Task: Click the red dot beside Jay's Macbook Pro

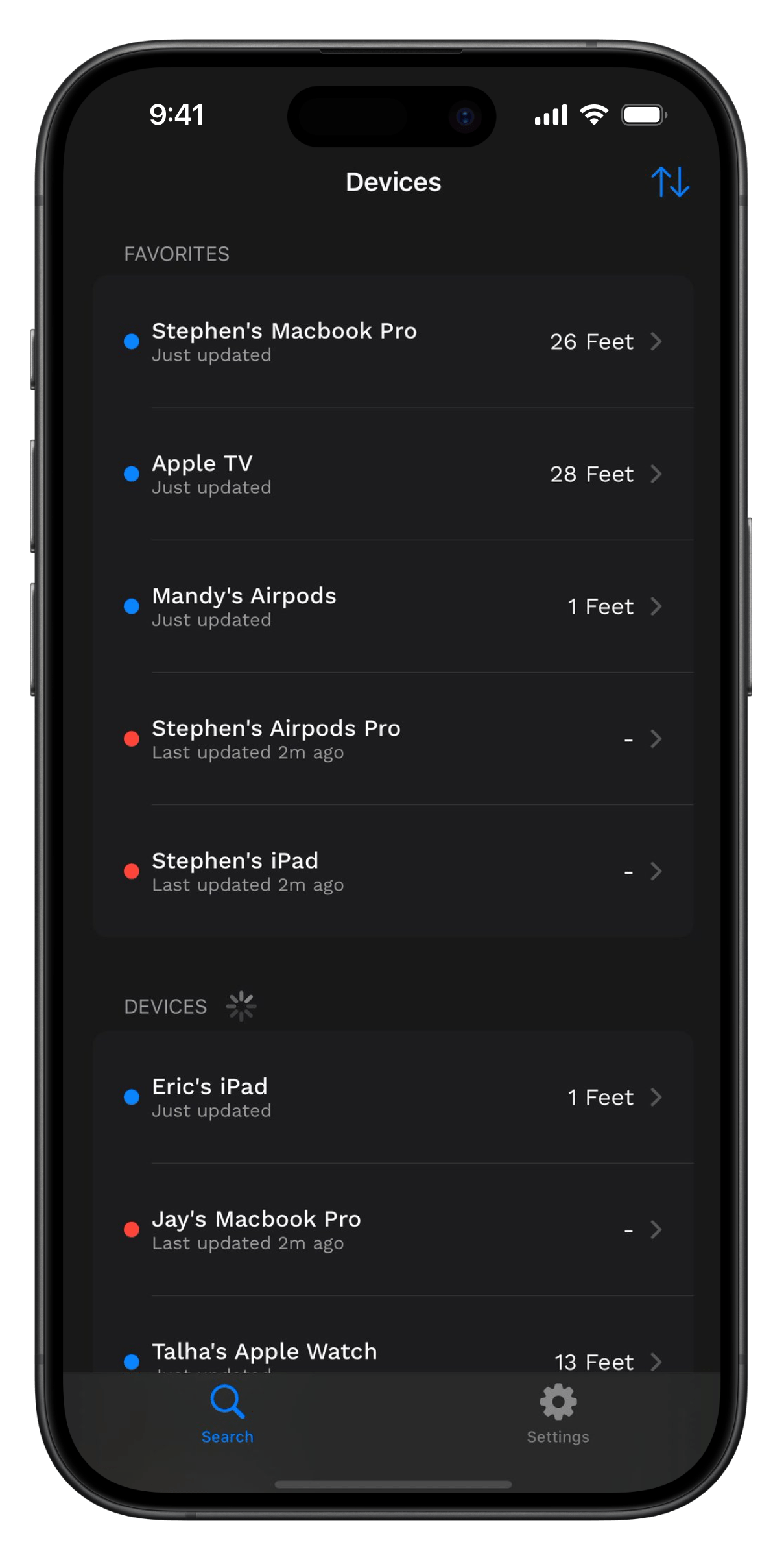Action: point(132,1230)
